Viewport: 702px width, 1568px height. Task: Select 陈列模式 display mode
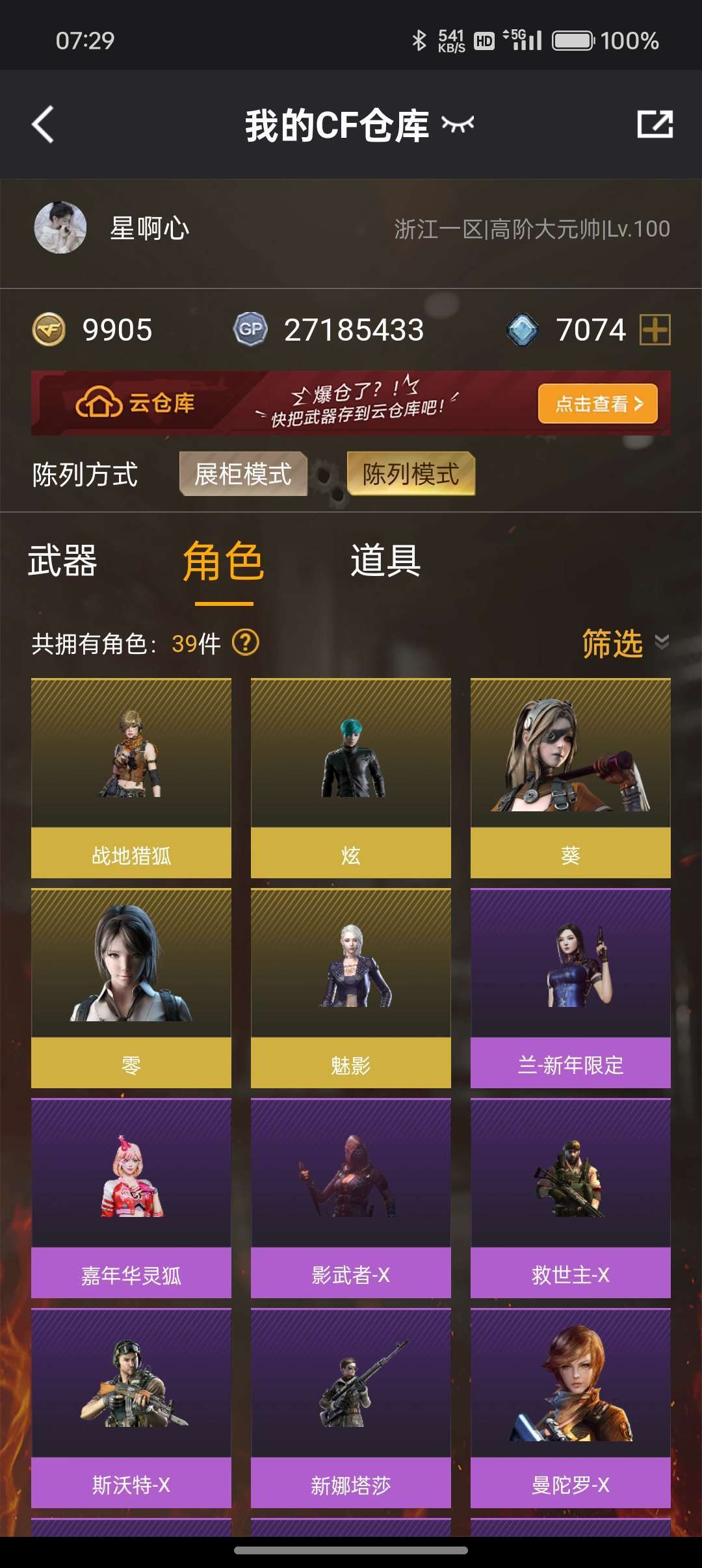pos(411,474)
